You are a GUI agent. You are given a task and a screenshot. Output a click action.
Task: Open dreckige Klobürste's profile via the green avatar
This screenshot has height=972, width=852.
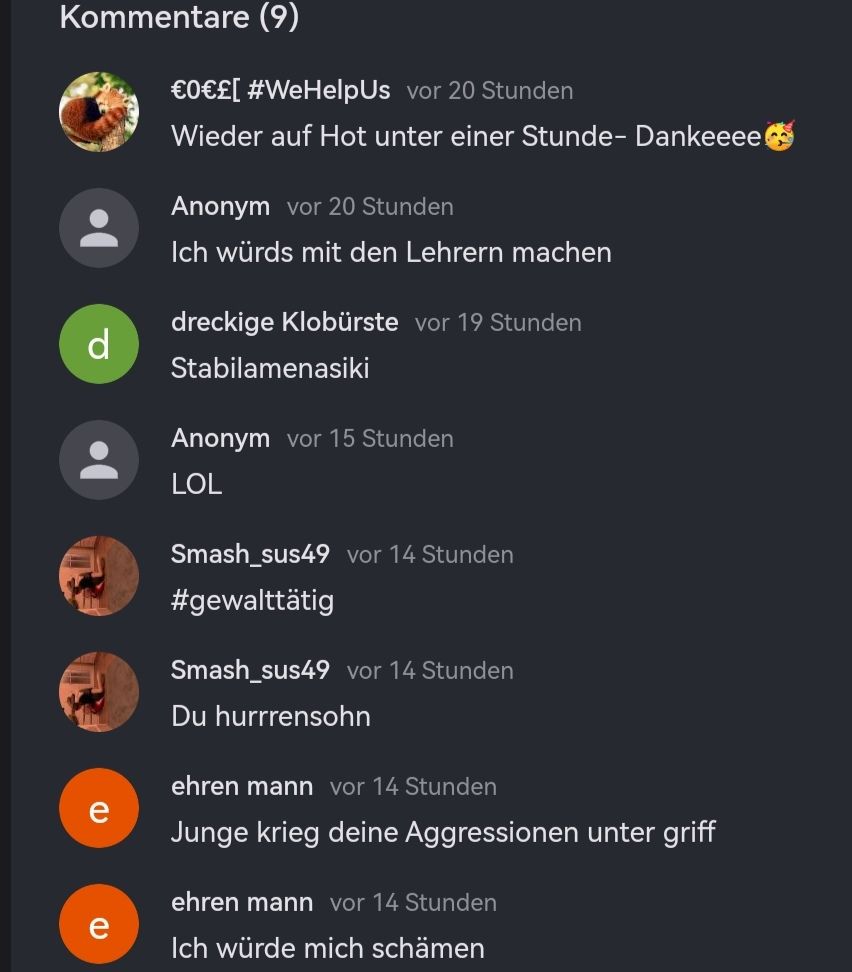pos(99,344)
